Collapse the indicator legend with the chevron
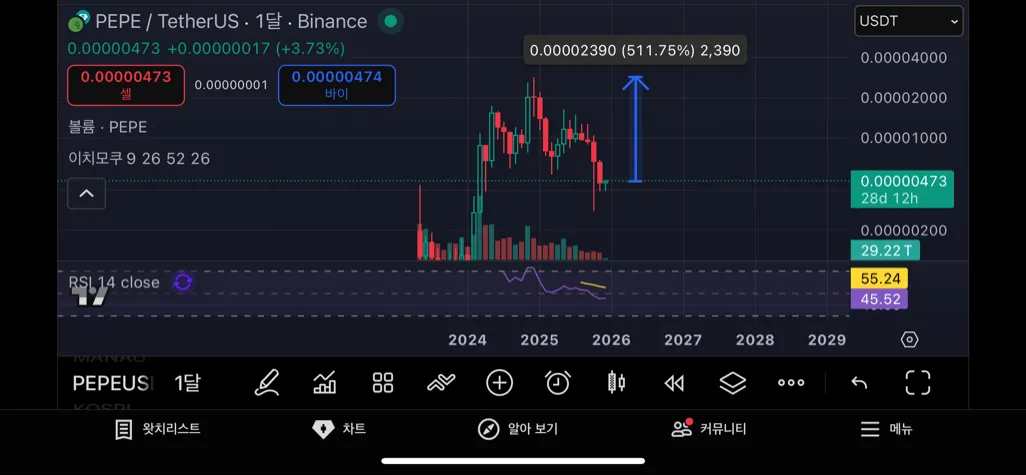 [x=86, y=193]
